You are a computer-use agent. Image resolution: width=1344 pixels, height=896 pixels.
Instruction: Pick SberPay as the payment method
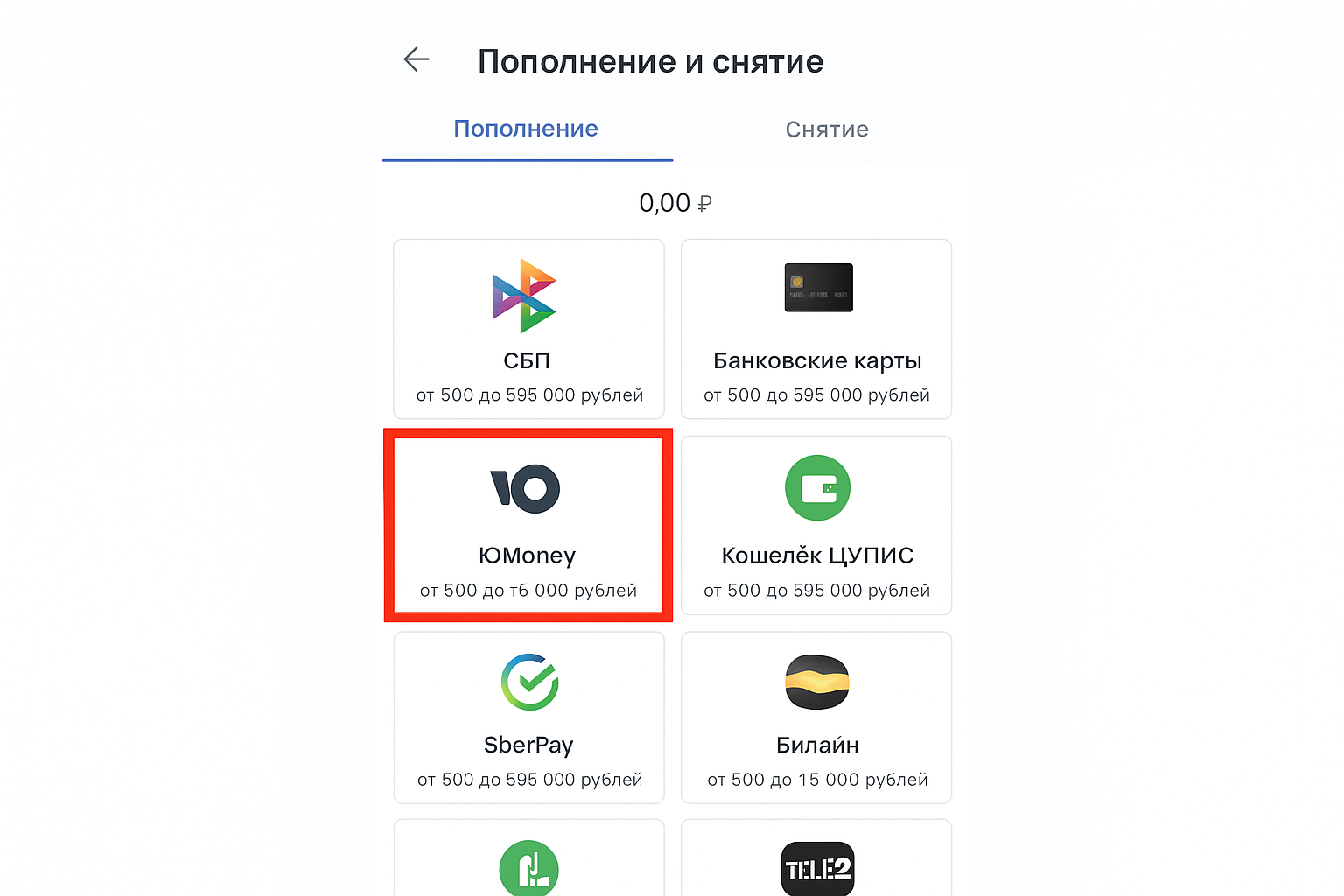pos(528,717)
